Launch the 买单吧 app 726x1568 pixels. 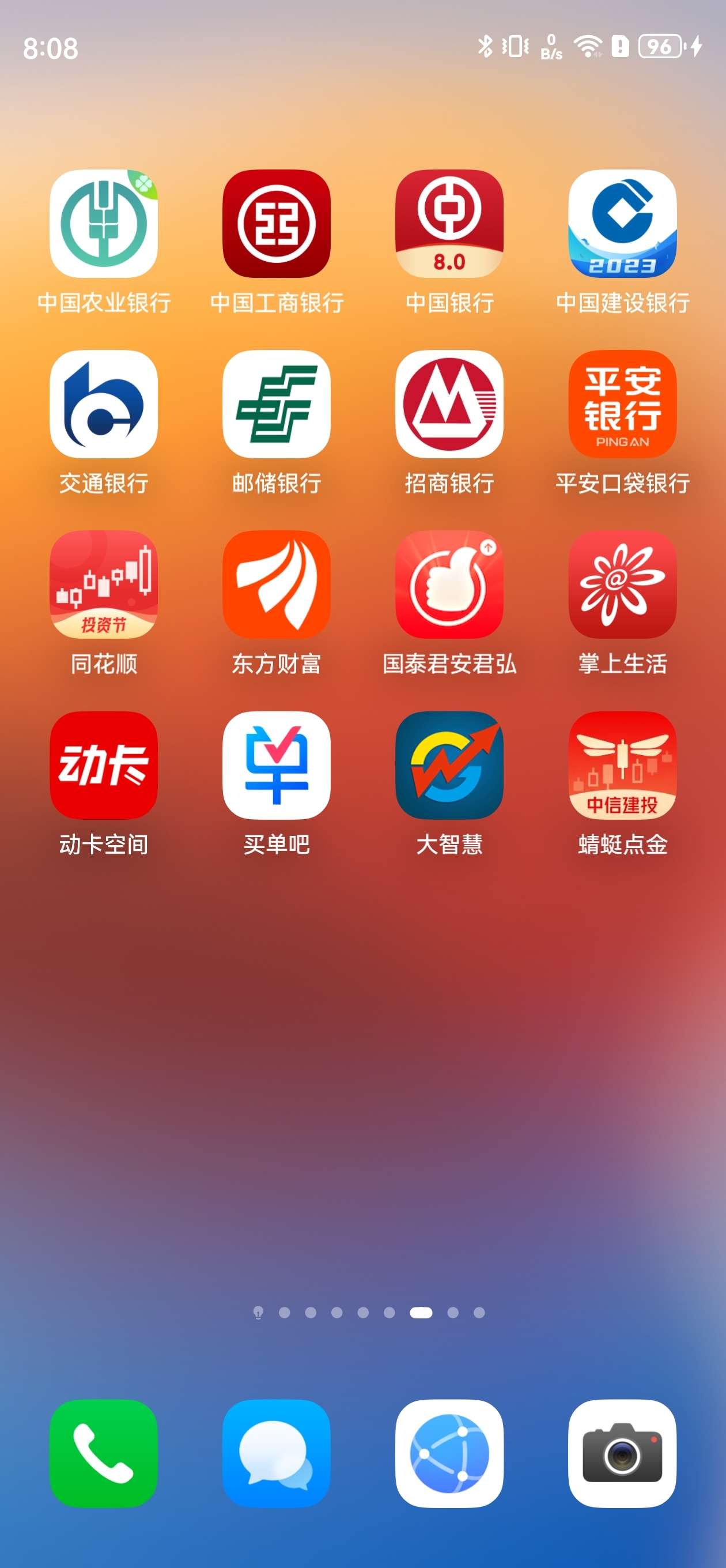click(x=276, y=765)
